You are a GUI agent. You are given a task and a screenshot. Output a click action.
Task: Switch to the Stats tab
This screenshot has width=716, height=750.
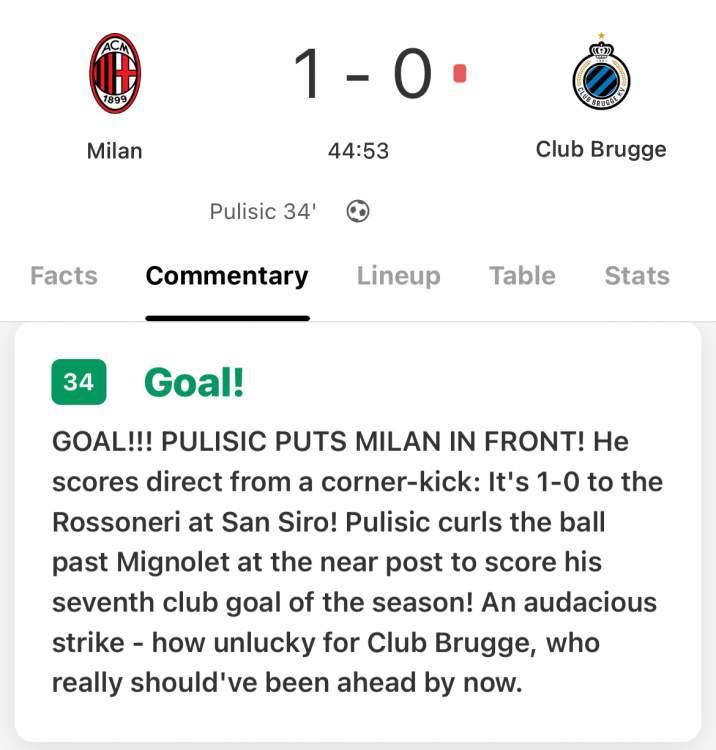coord(637,276)
